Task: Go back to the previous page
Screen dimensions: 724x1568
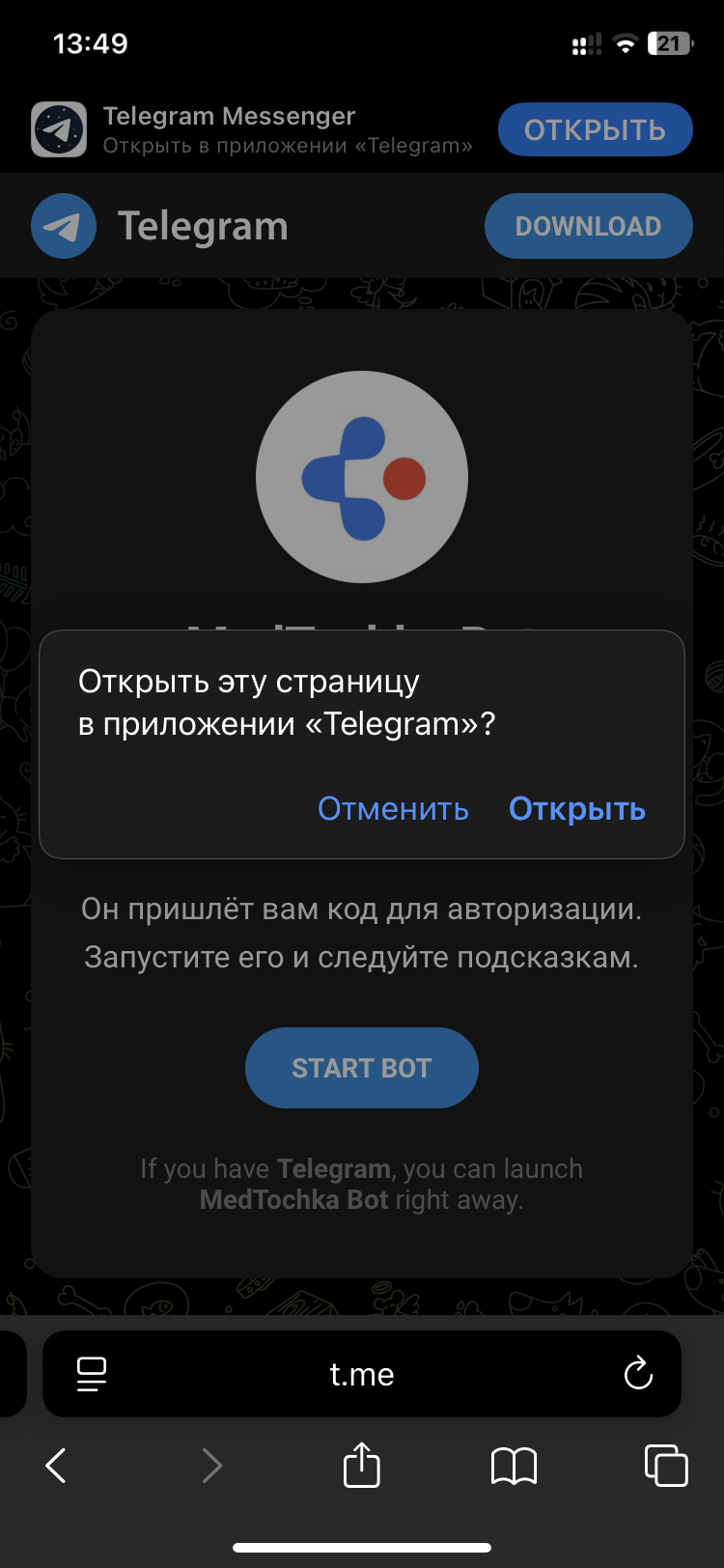Action: point(56,1466)
